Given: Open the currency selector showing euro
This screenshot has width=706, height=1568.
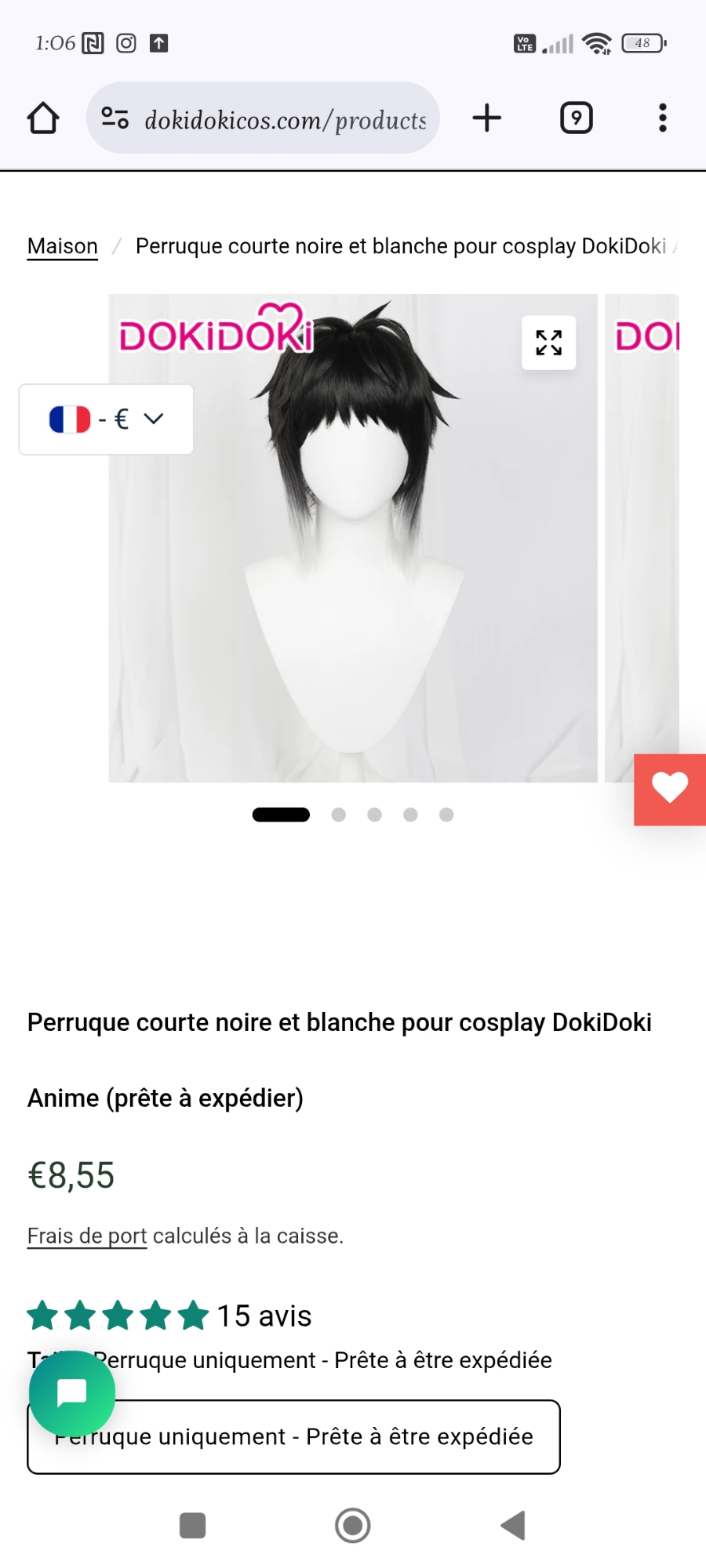Looking at the screenshot, I should [x=106, y=419].
